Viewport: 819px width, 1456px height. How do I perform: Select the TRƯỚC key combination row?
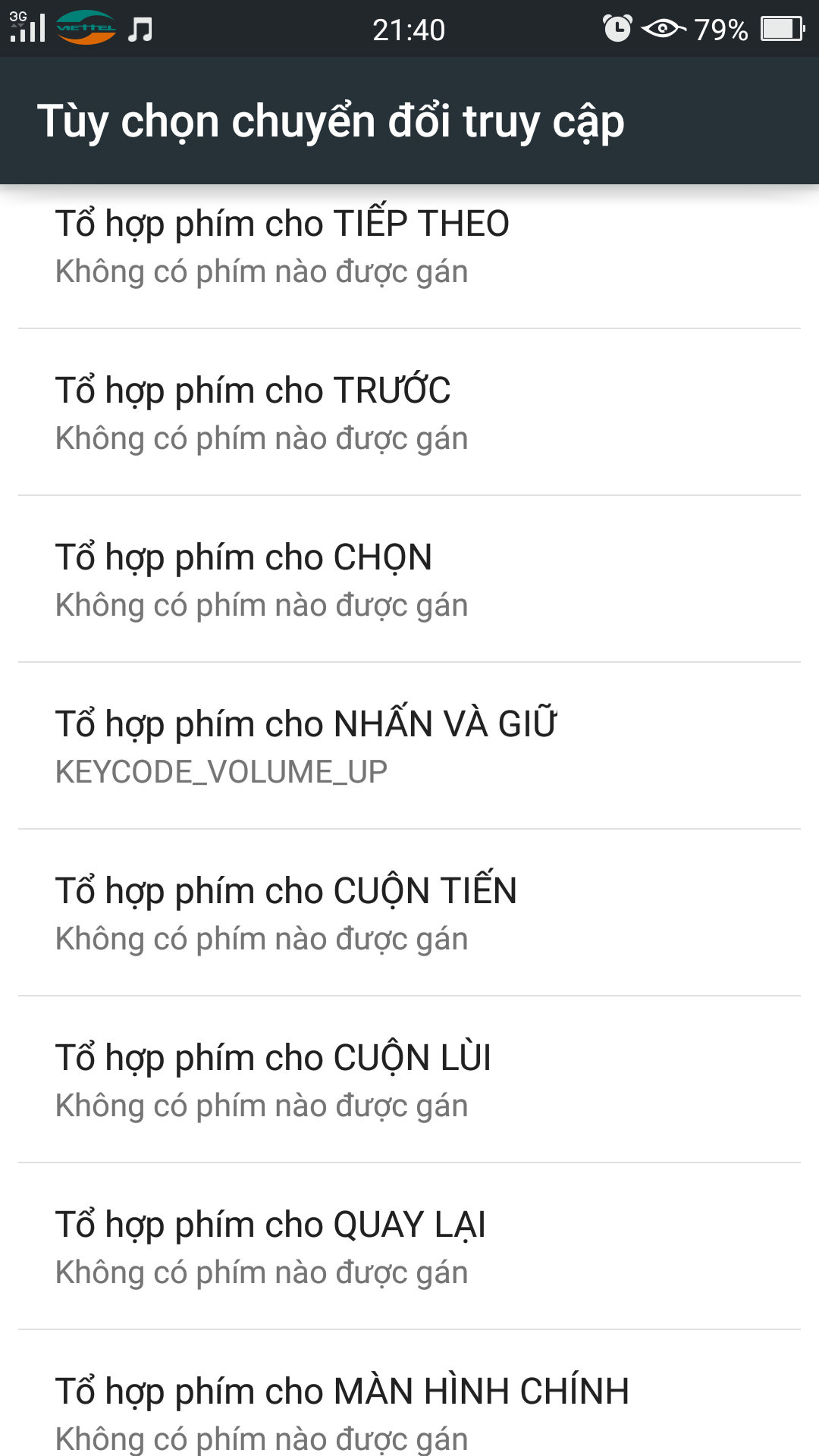point(409,413)
